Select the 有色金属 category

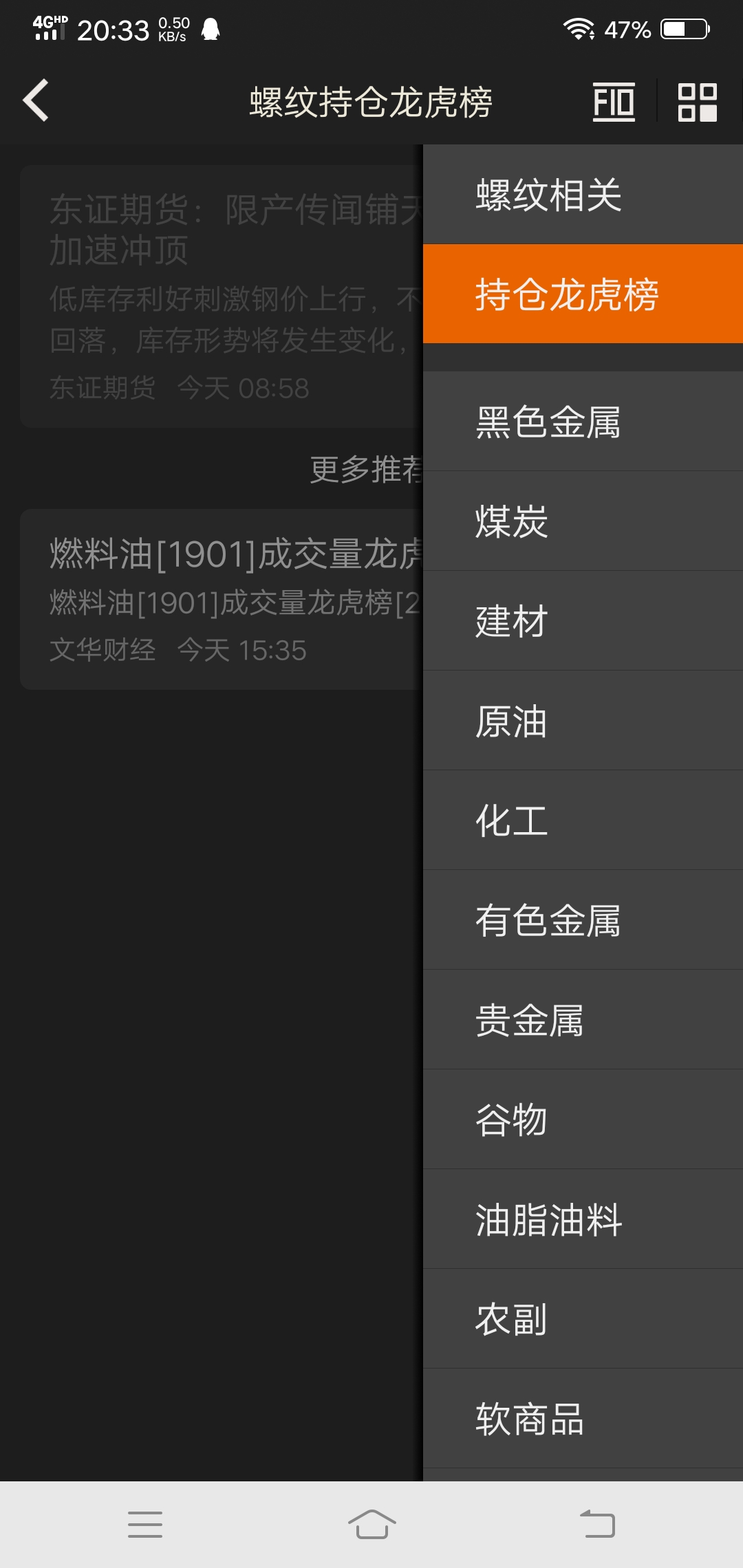[x=582, y=920]
